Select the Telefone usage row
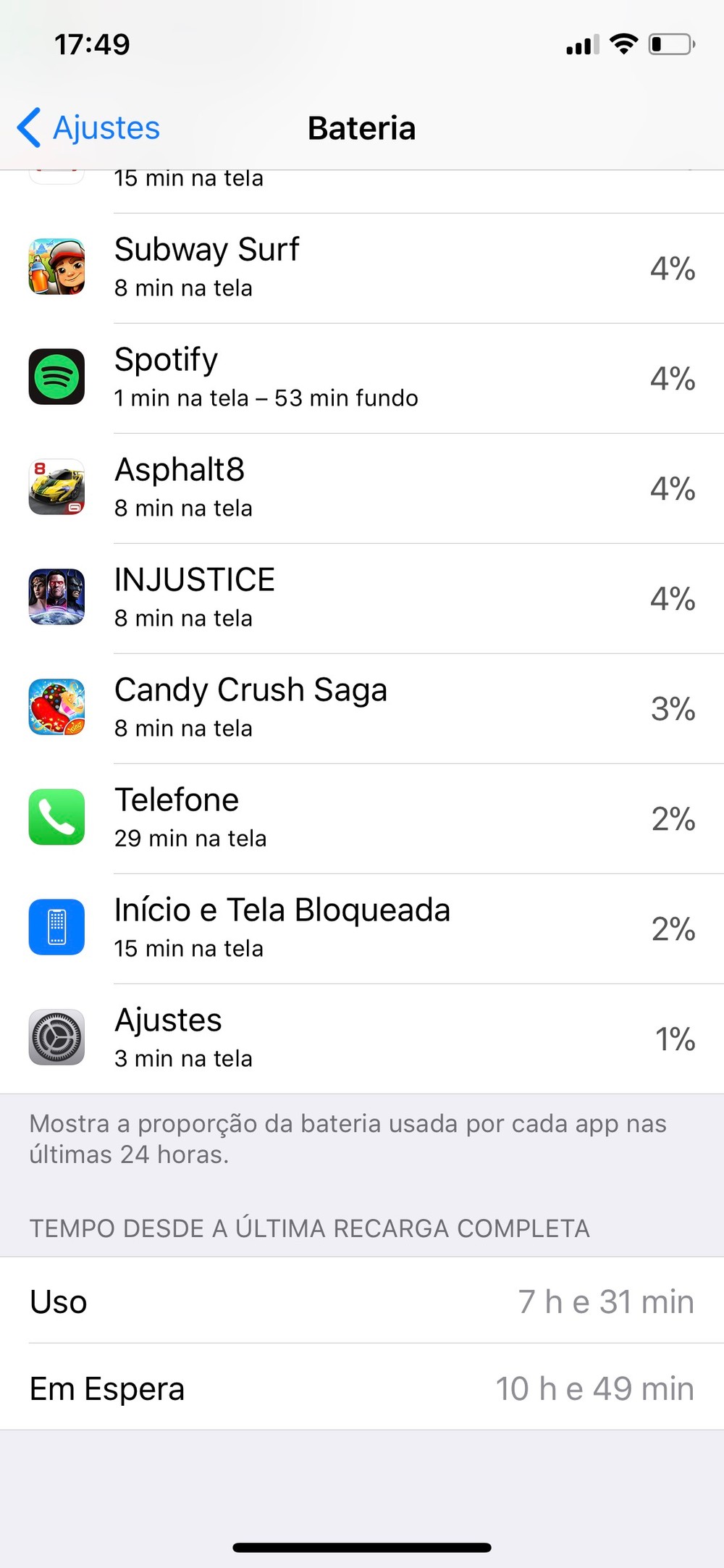724x1568 pixels. click(x=362, y=818)
